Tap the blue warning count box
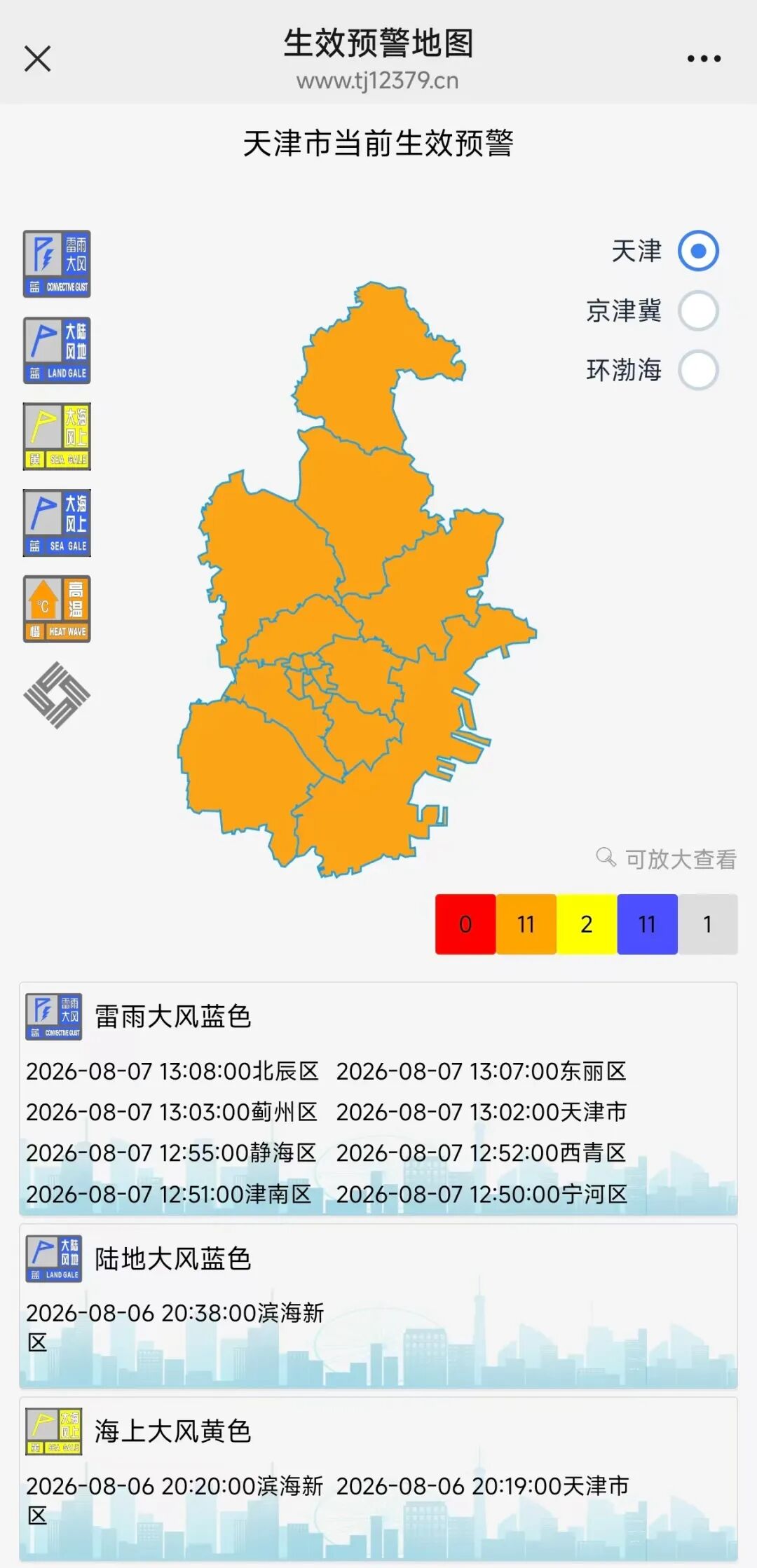The width and height of the screenshot is (757, 1568). 647,924
